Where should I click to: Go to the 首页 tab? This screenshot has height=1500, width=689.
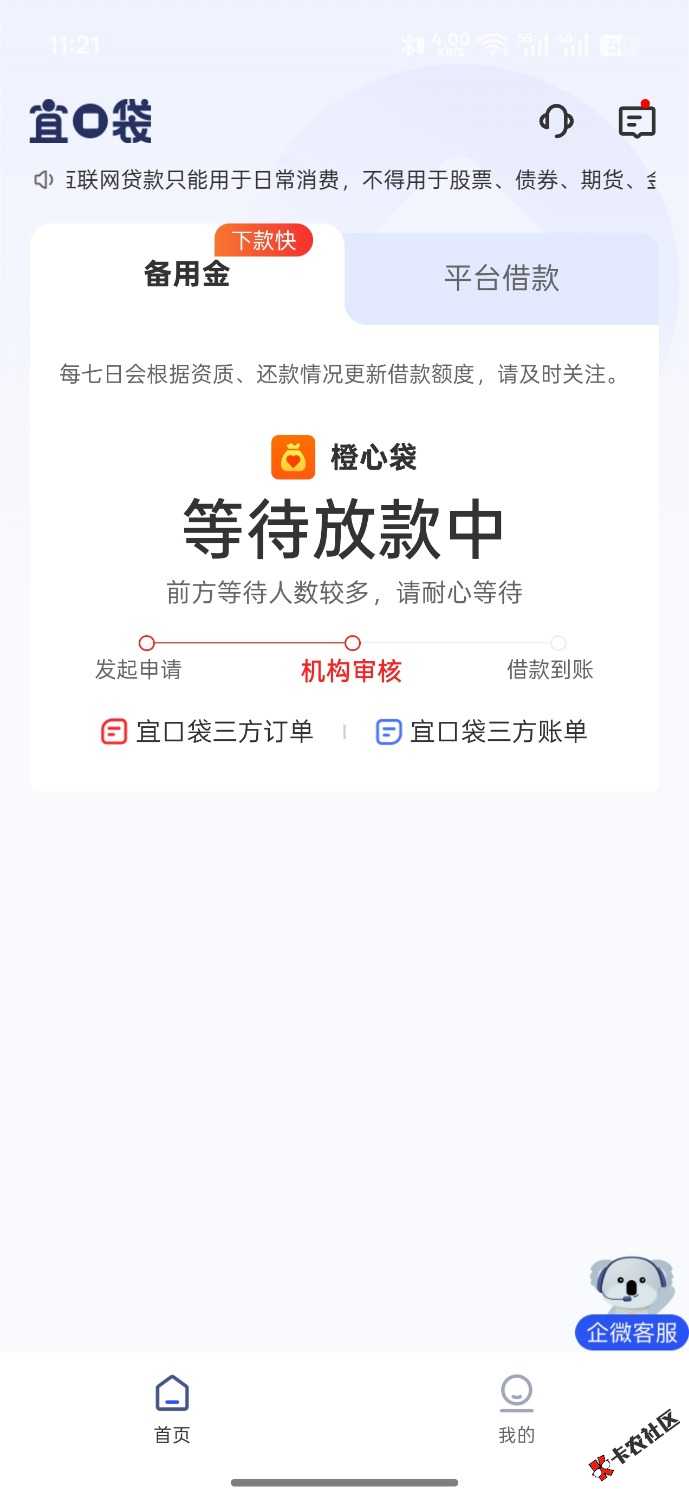(x=172, y=1408)
